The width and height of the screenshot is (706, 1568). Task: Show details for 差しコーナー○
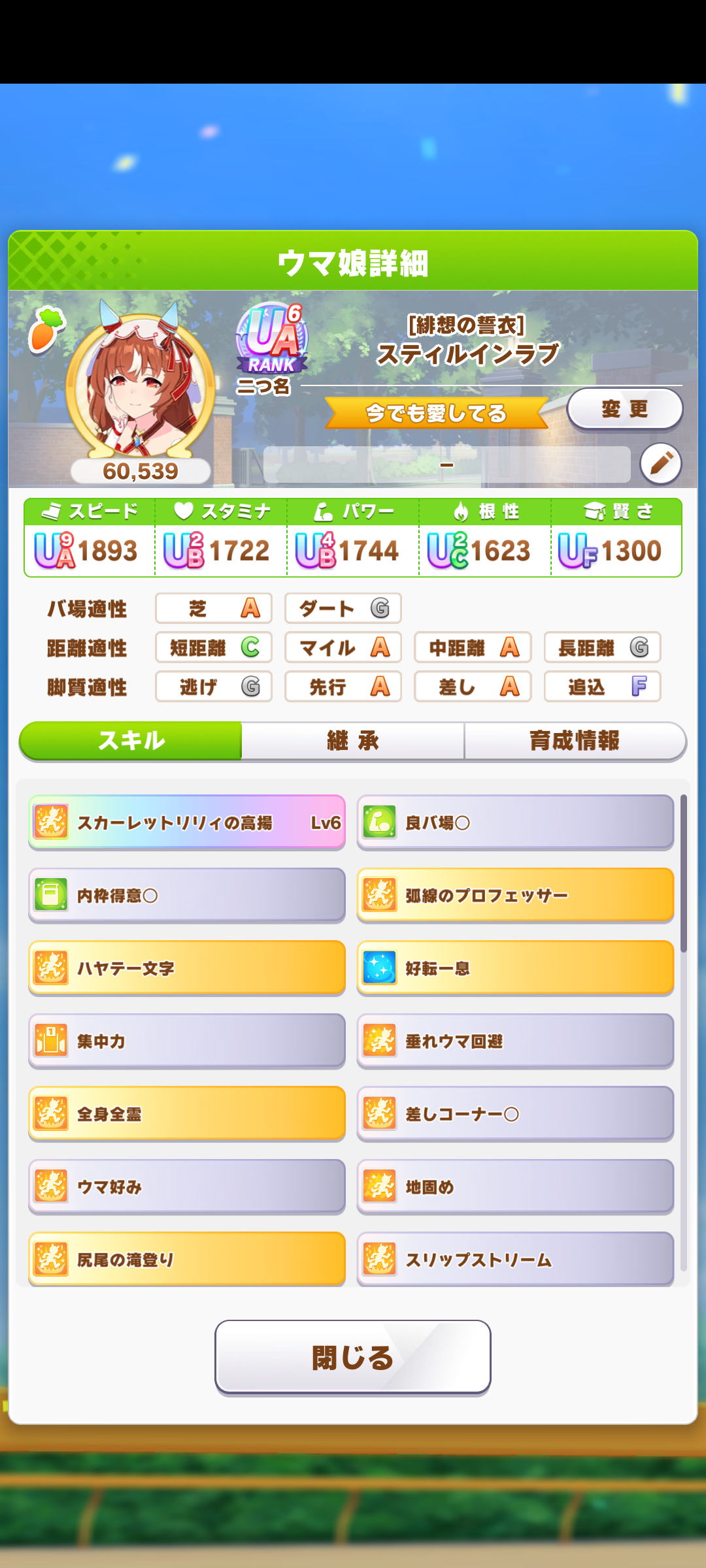click(515, 1114)
